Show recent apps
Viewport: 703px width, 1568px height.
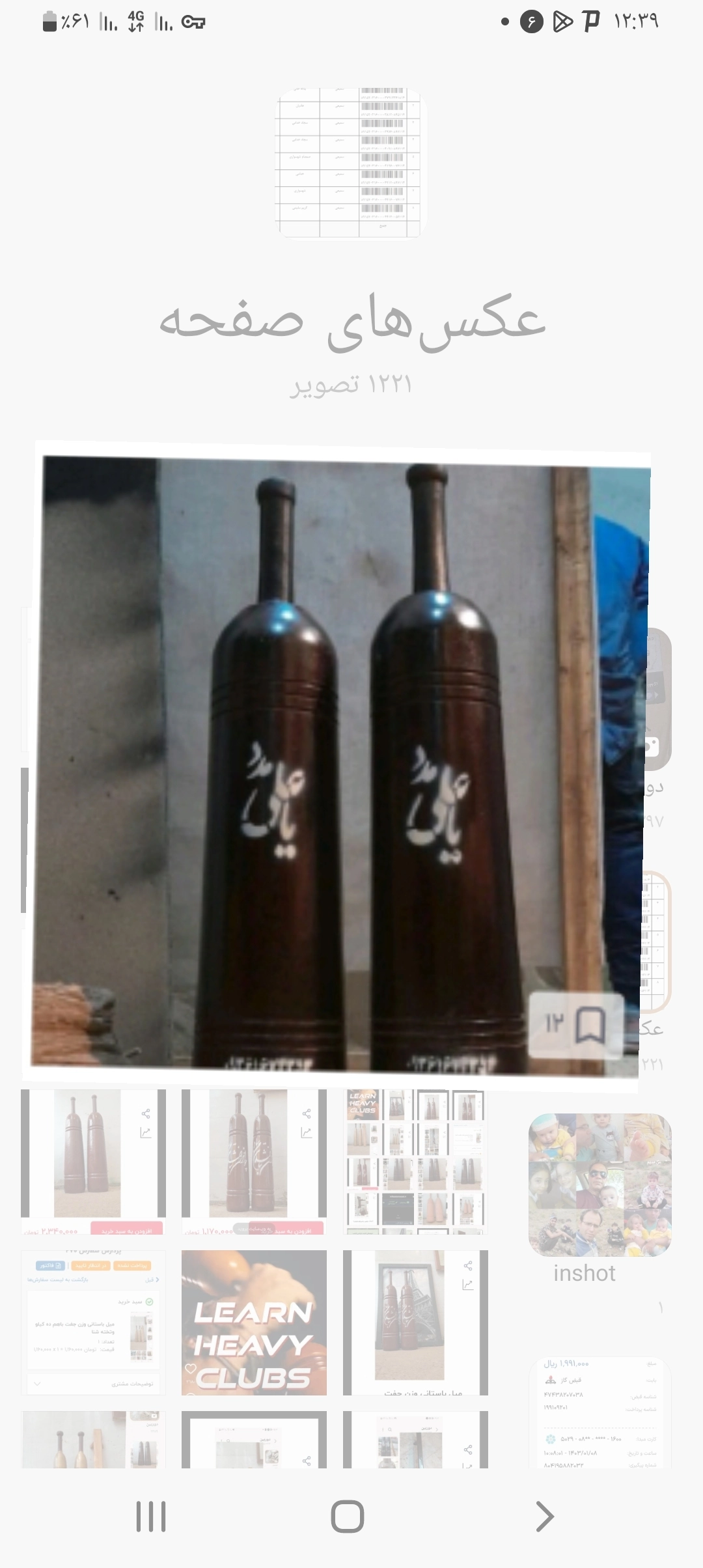click(x=151, y=1517)
